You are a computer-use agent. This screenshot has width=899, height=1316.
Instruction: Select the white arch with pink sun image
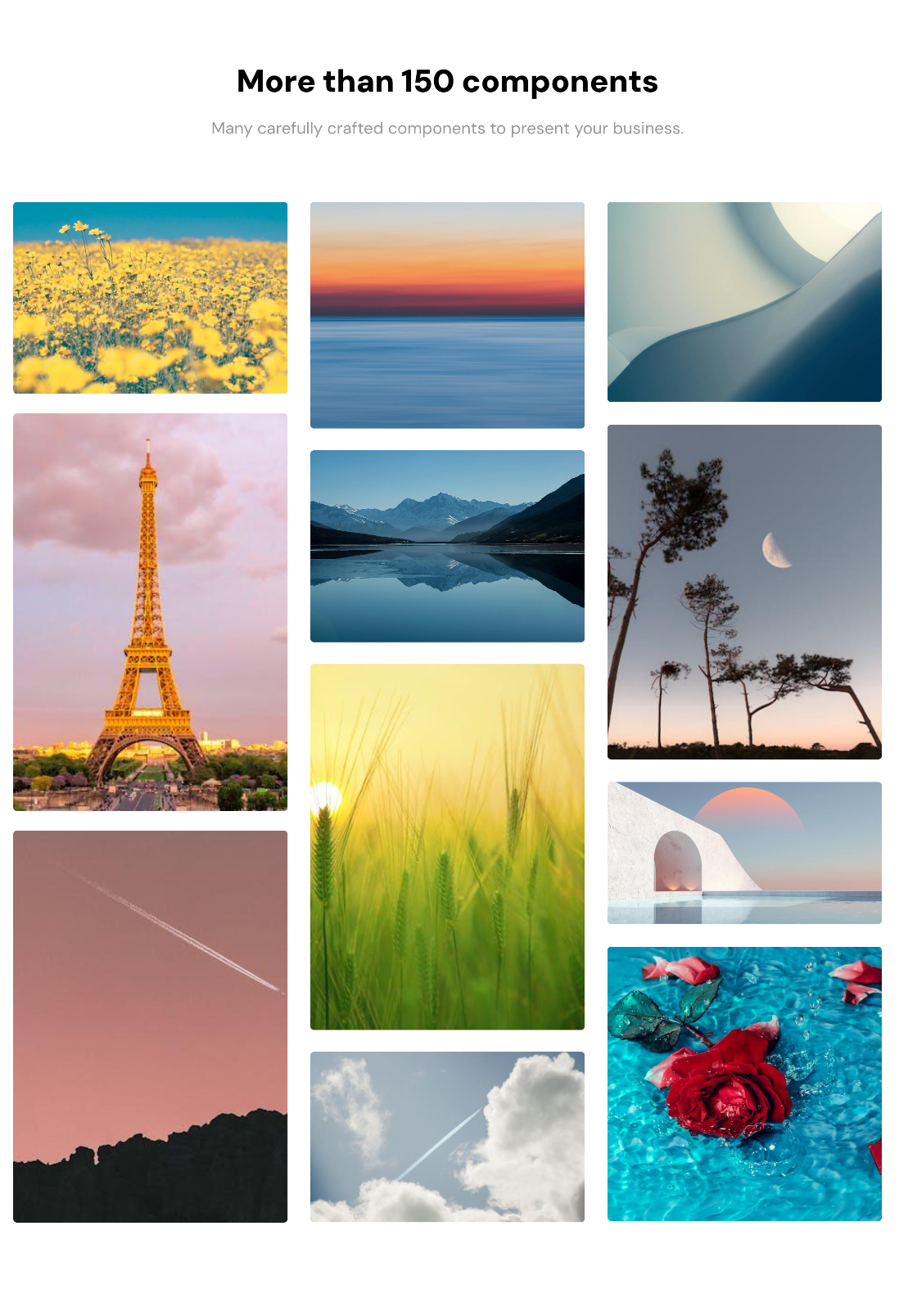(x=744, y=853)
